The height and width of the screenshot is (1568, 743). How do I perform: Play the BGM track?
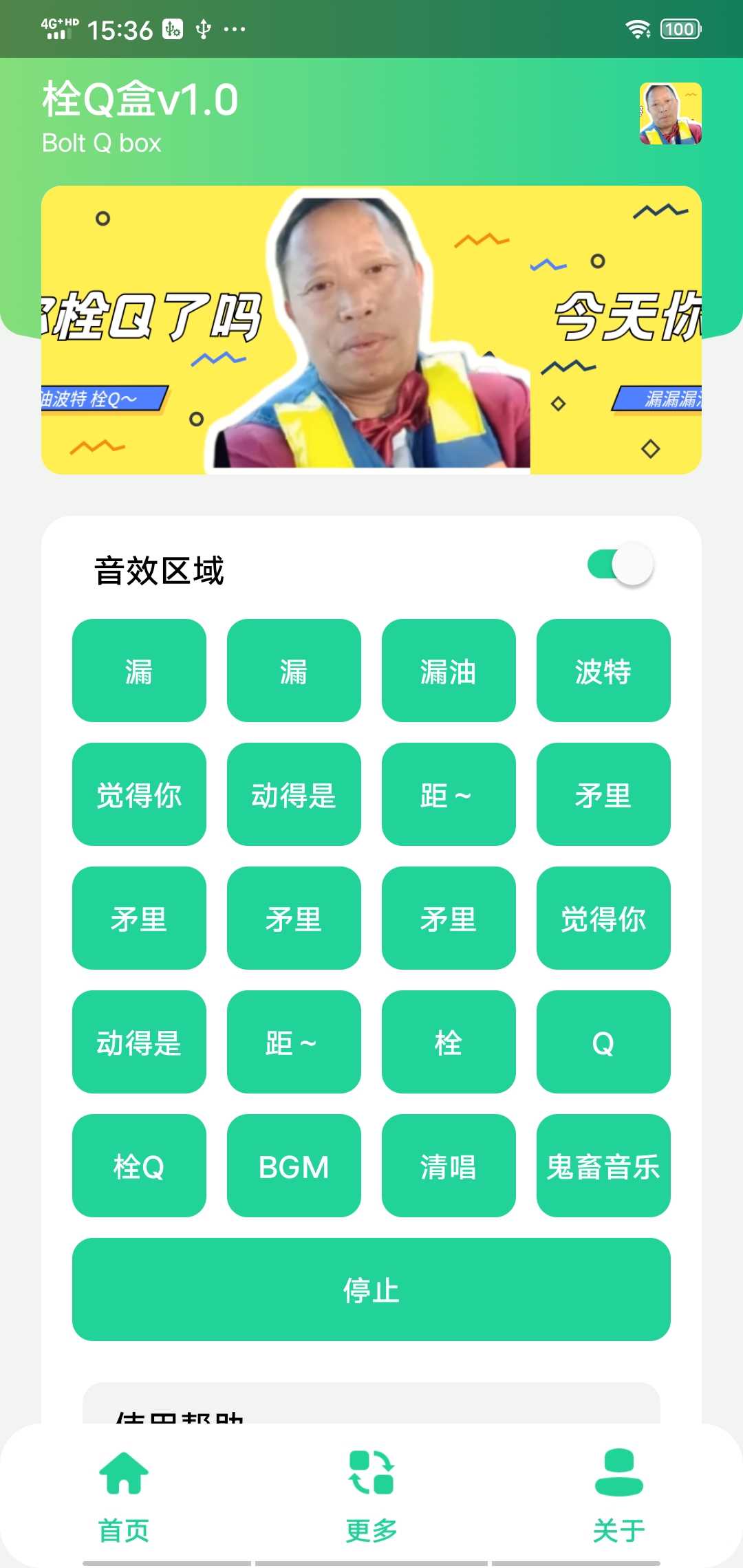(293, 1166)
